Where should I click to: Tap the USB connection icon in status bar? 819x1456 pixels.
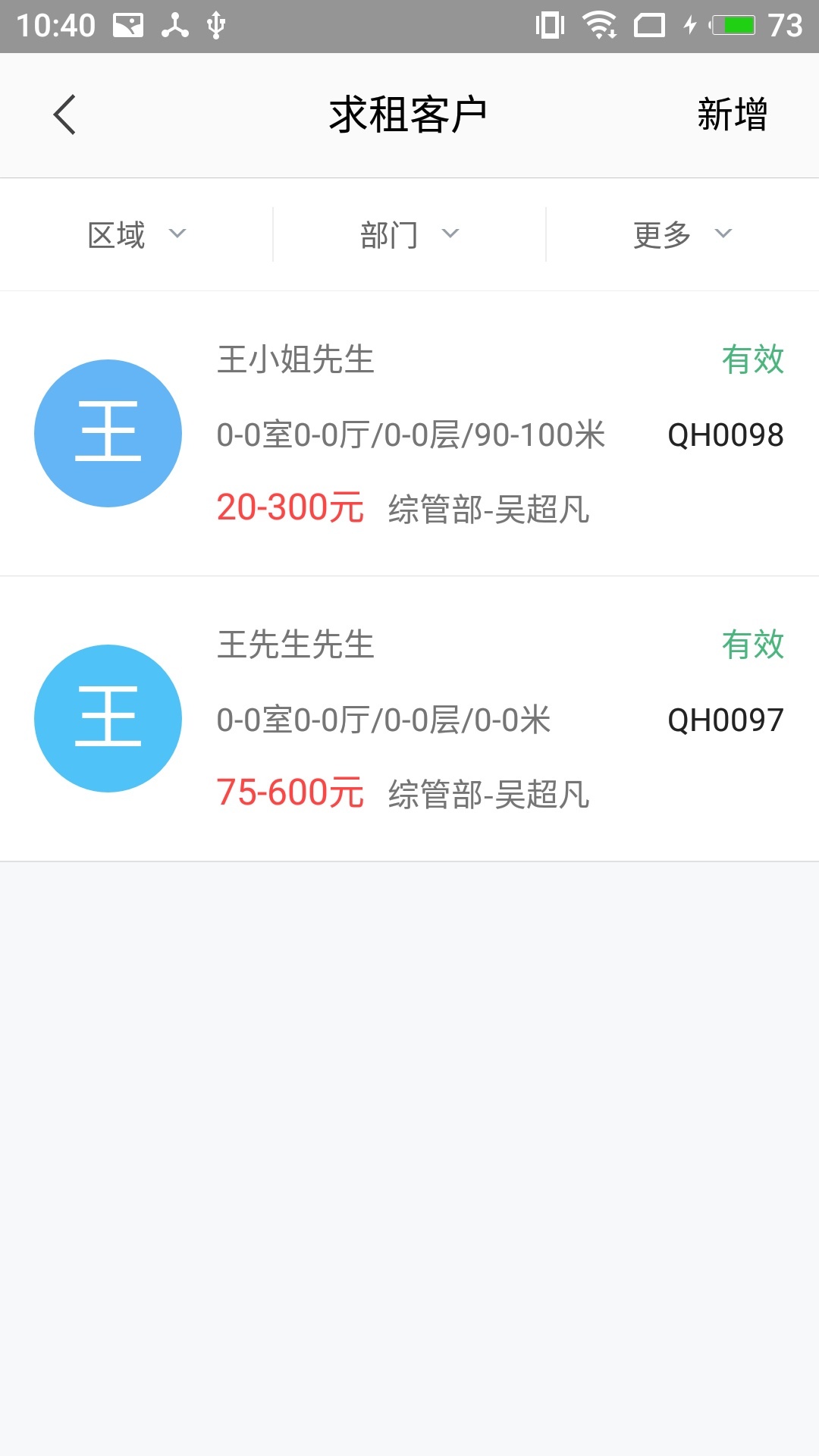click(218, 24)
